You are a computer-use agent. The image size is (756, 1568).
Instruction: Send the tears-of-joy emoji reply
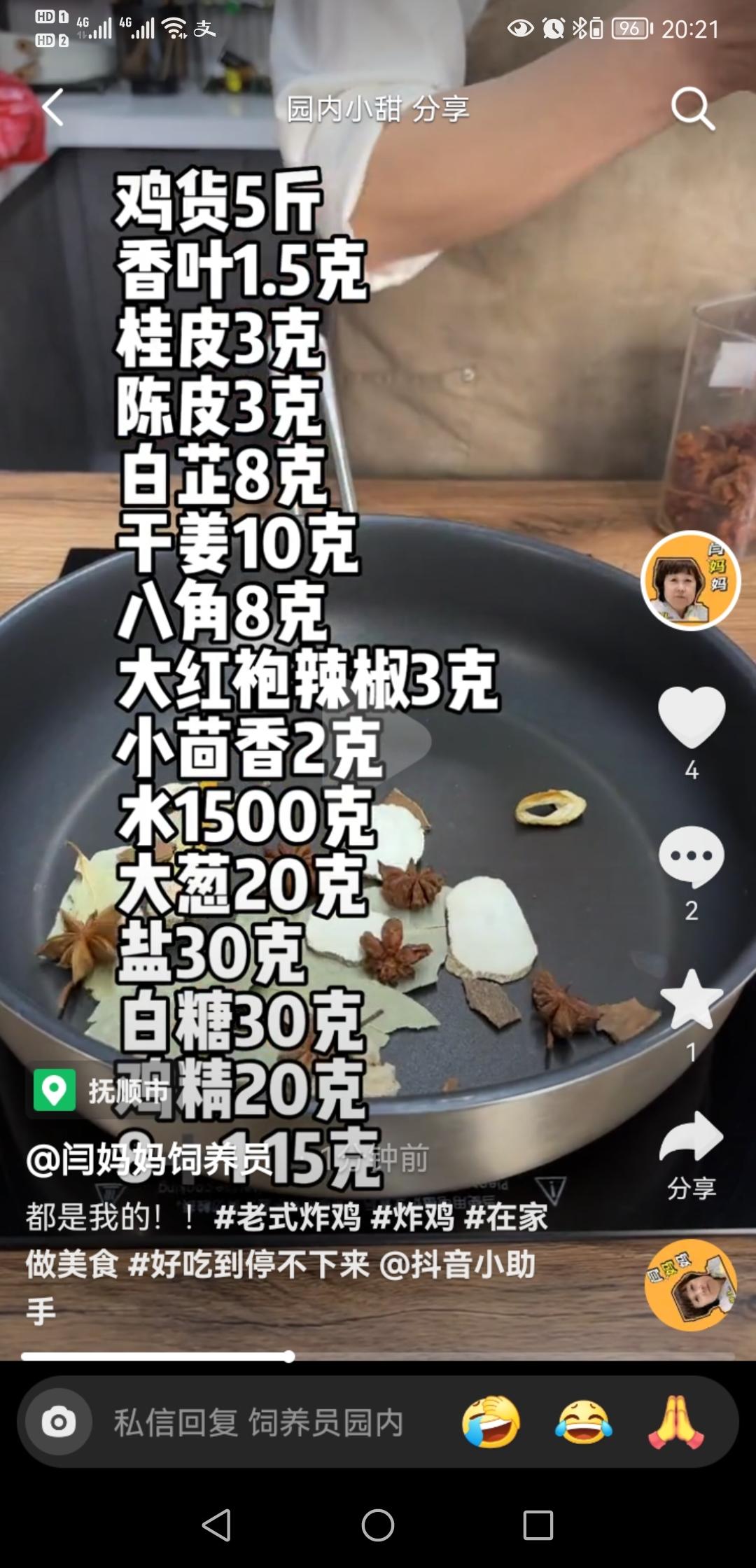tap(584, 1422)
